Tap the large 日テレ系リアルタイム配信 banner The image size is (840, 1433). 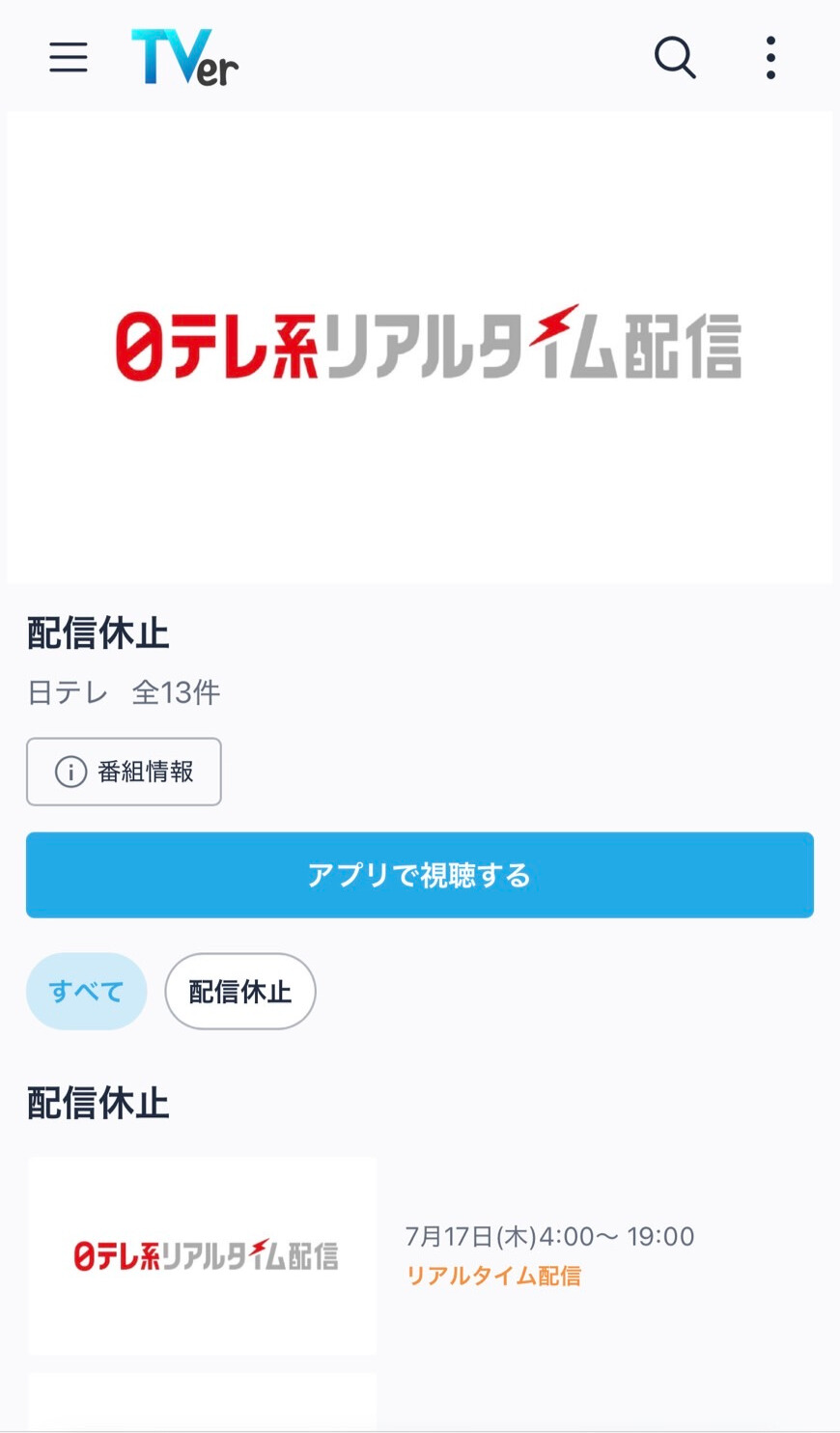(x=419, y=348)
